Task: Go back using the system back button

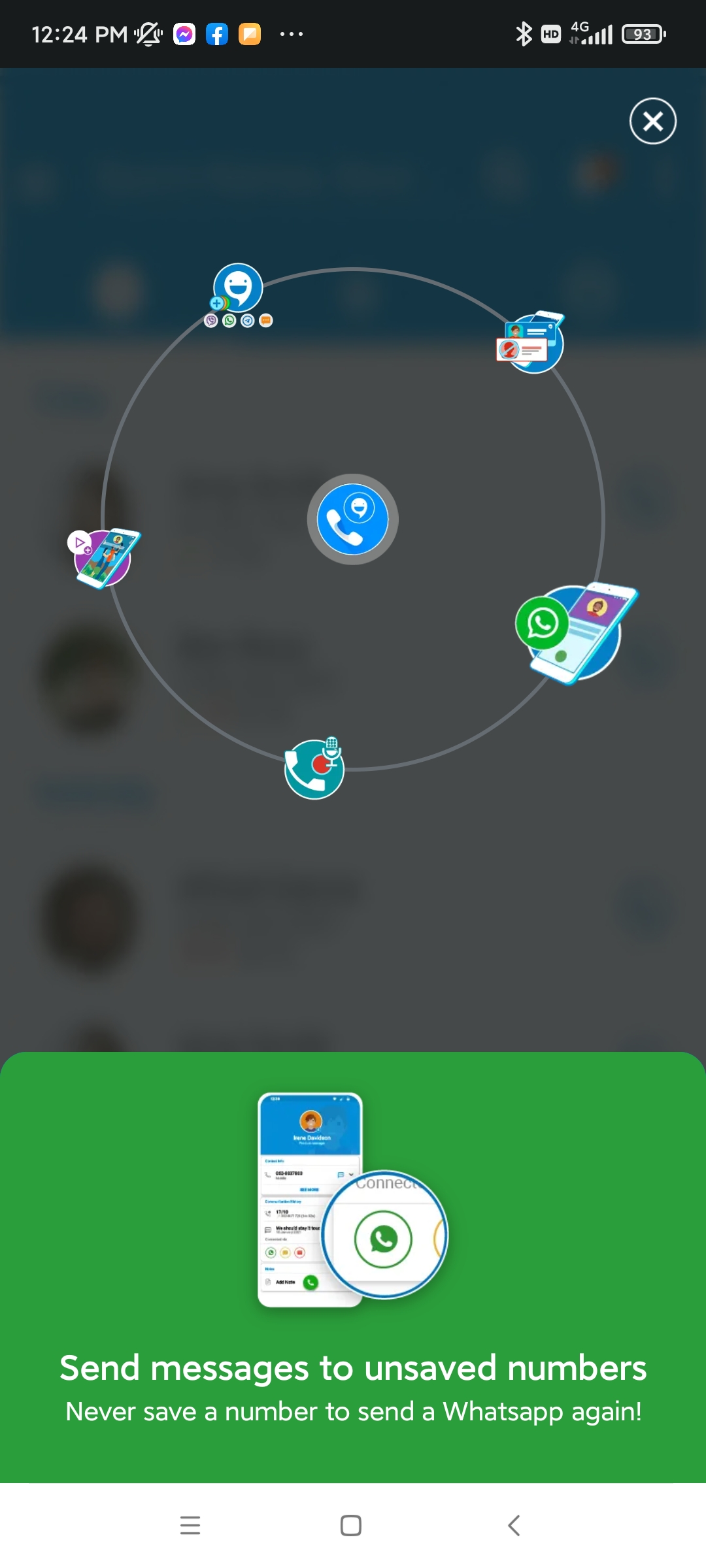Action: (514, 1526)
